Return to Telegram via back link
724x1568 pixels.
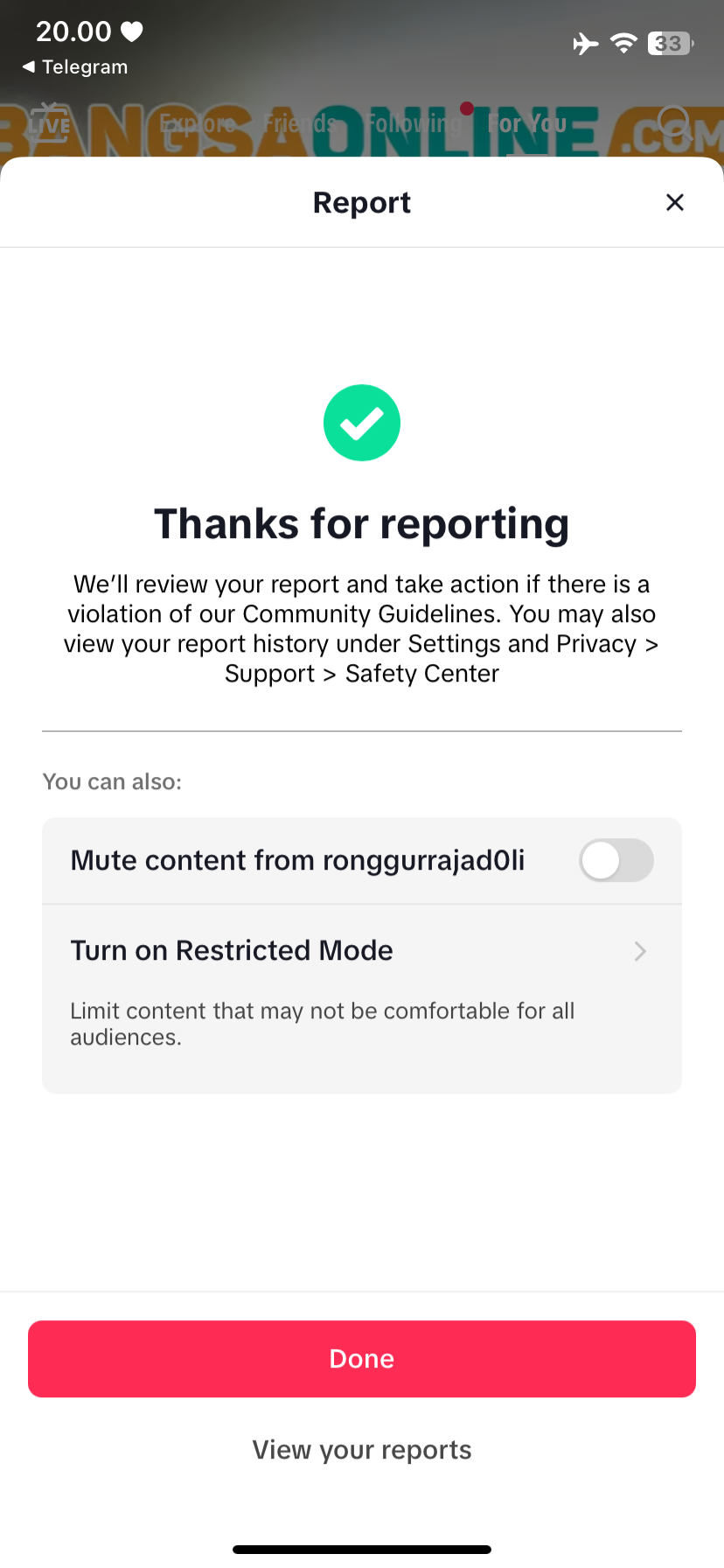(x=75, y=67)
